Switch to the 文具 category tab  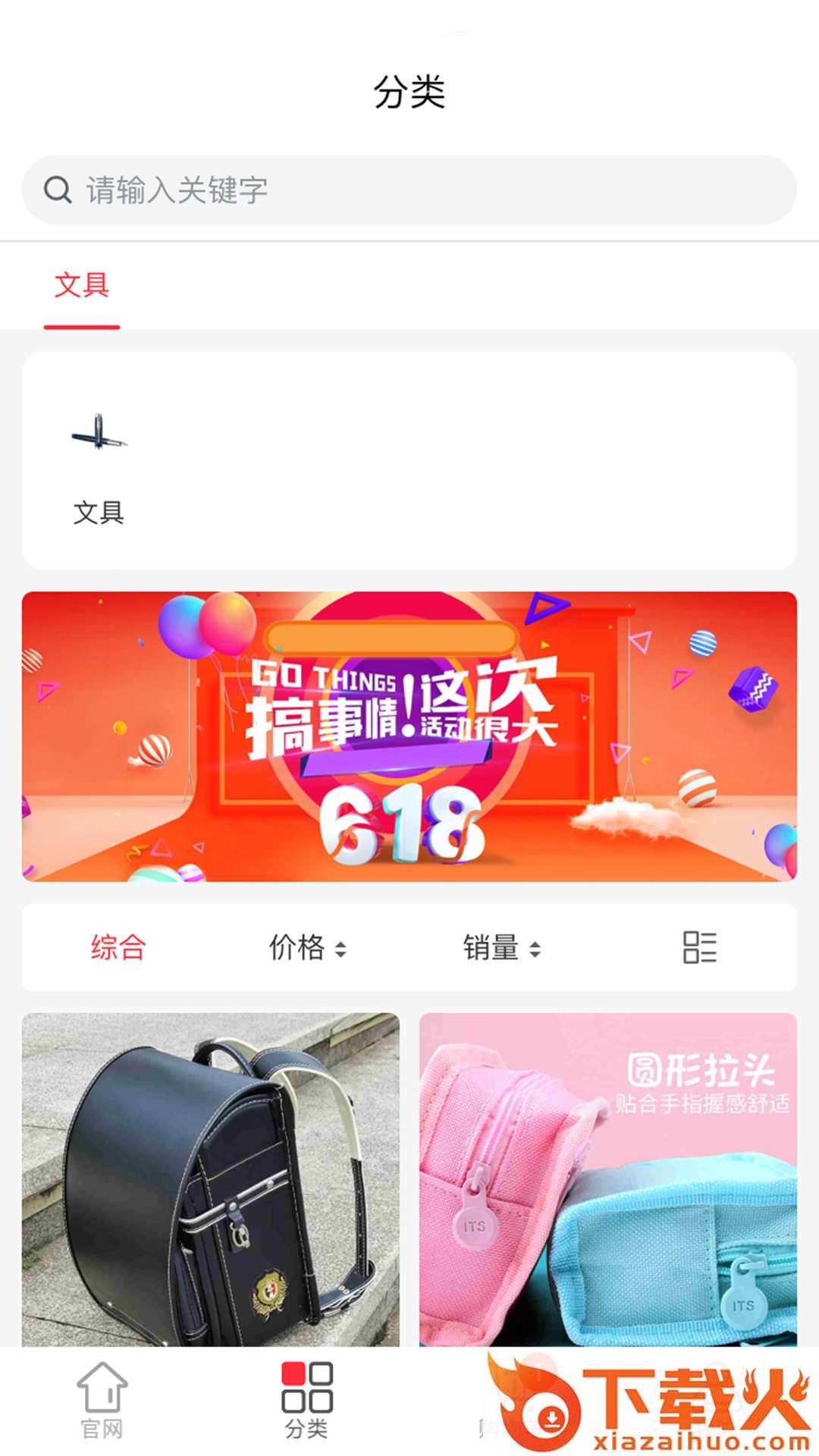click(83, 284)
